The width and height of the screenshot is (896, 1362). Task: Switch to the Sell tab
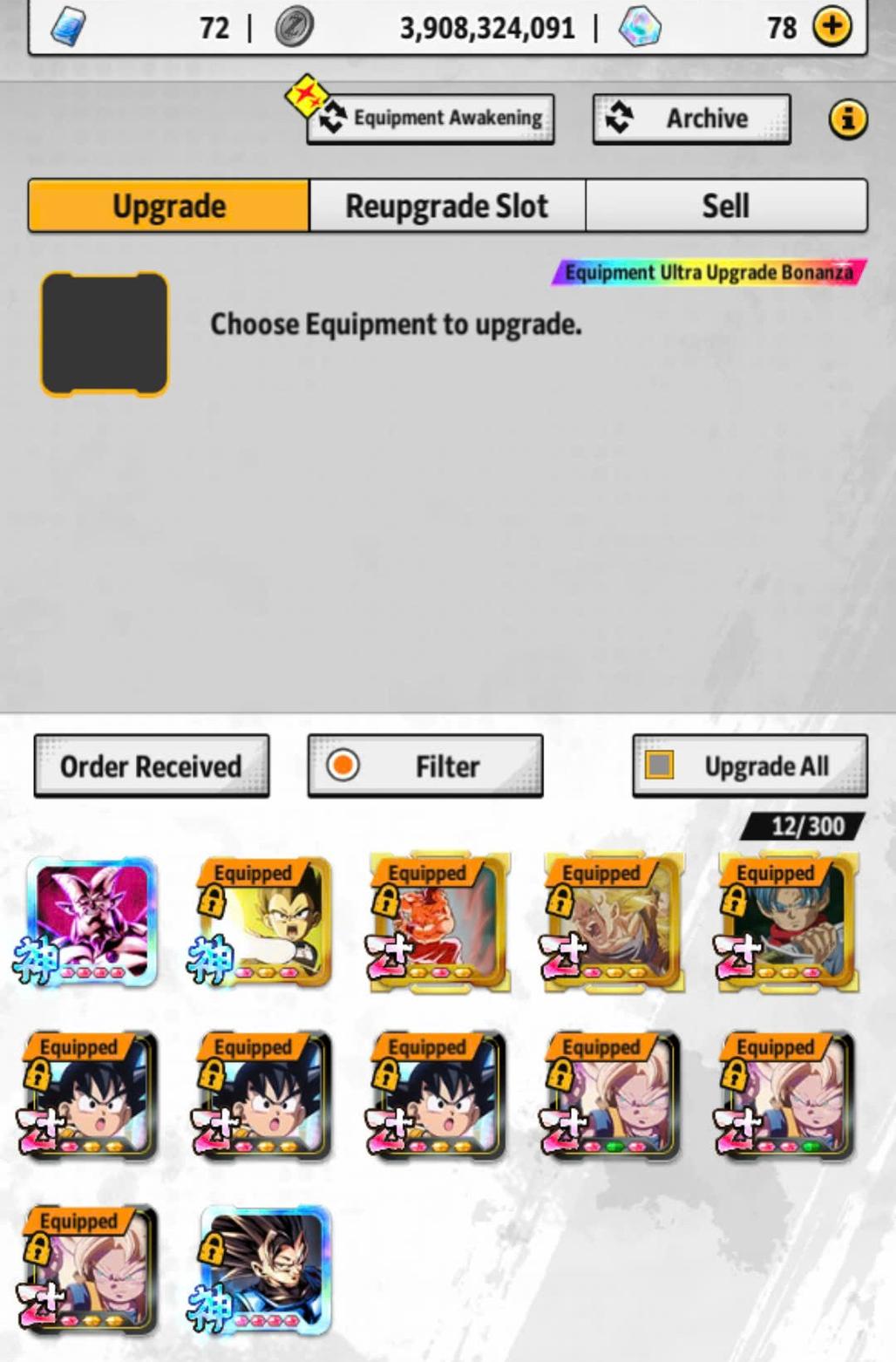tap(726, 207)
